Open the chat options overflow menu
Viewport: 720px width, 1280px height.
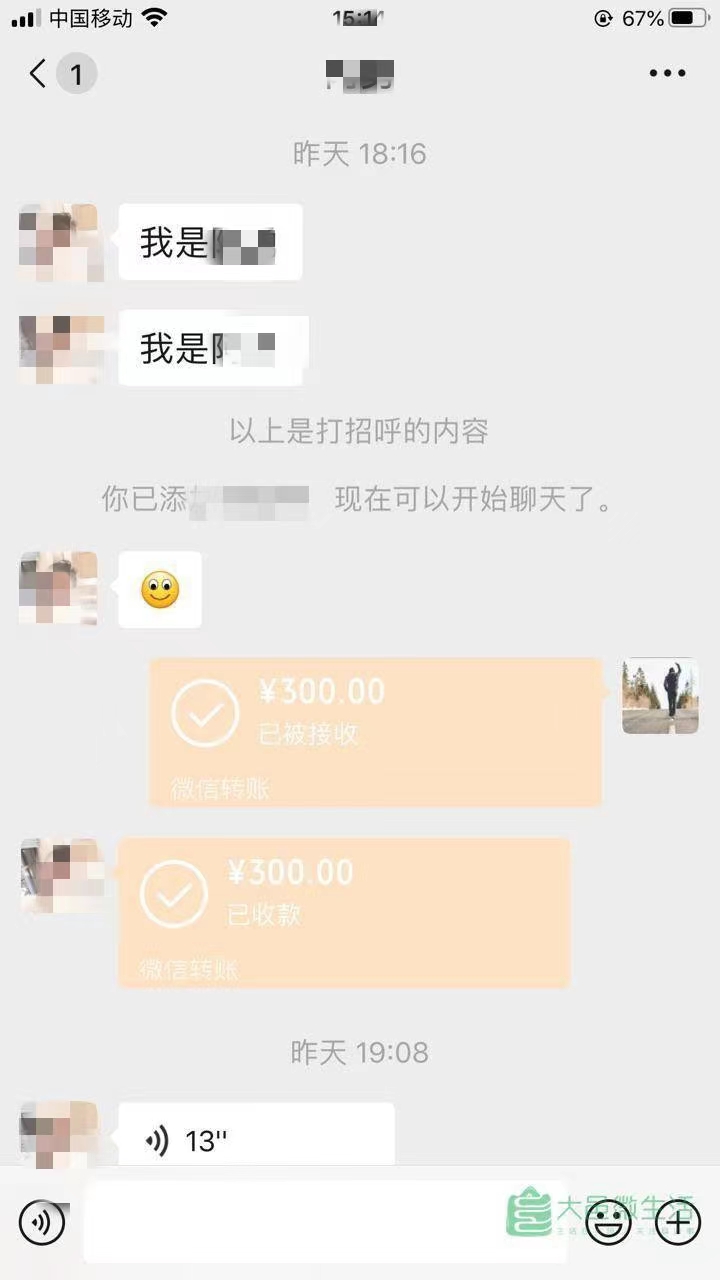[667, 73]
